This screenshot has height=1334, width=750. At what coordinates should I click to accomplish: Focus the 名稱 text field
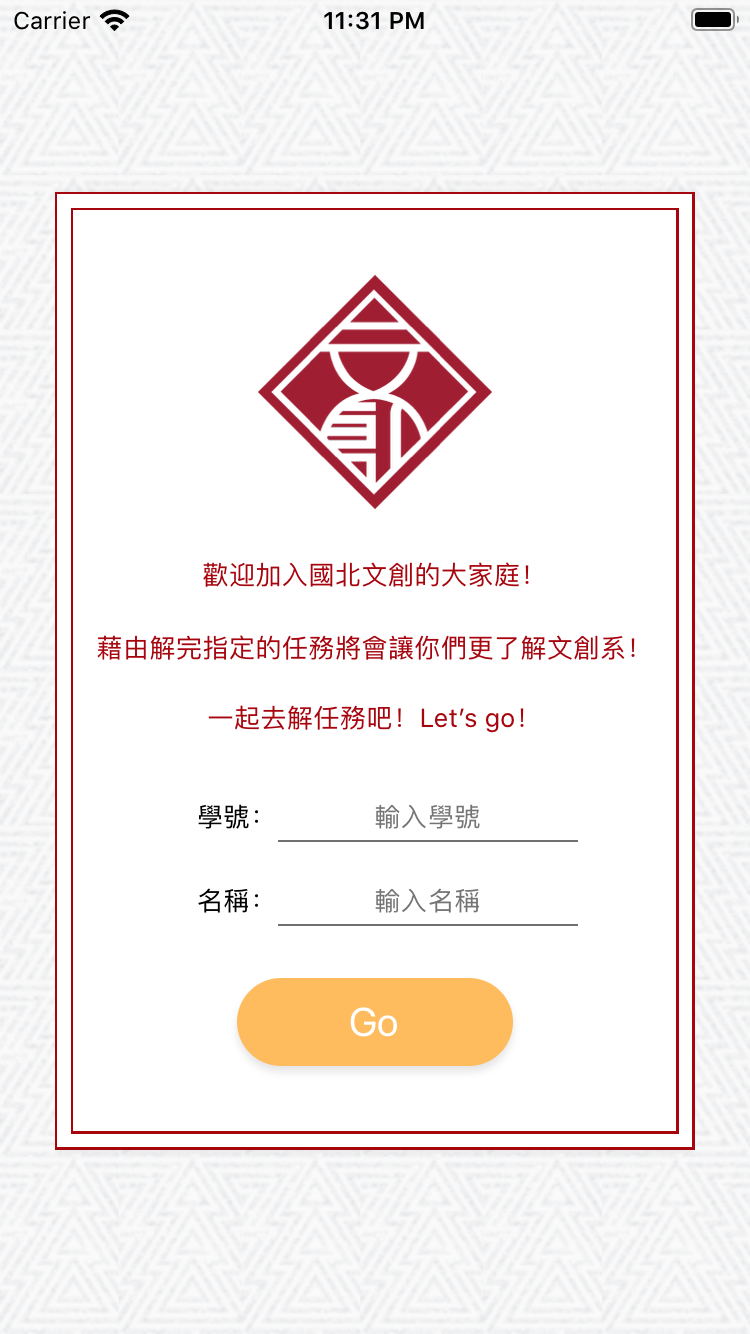click(427, 901)
